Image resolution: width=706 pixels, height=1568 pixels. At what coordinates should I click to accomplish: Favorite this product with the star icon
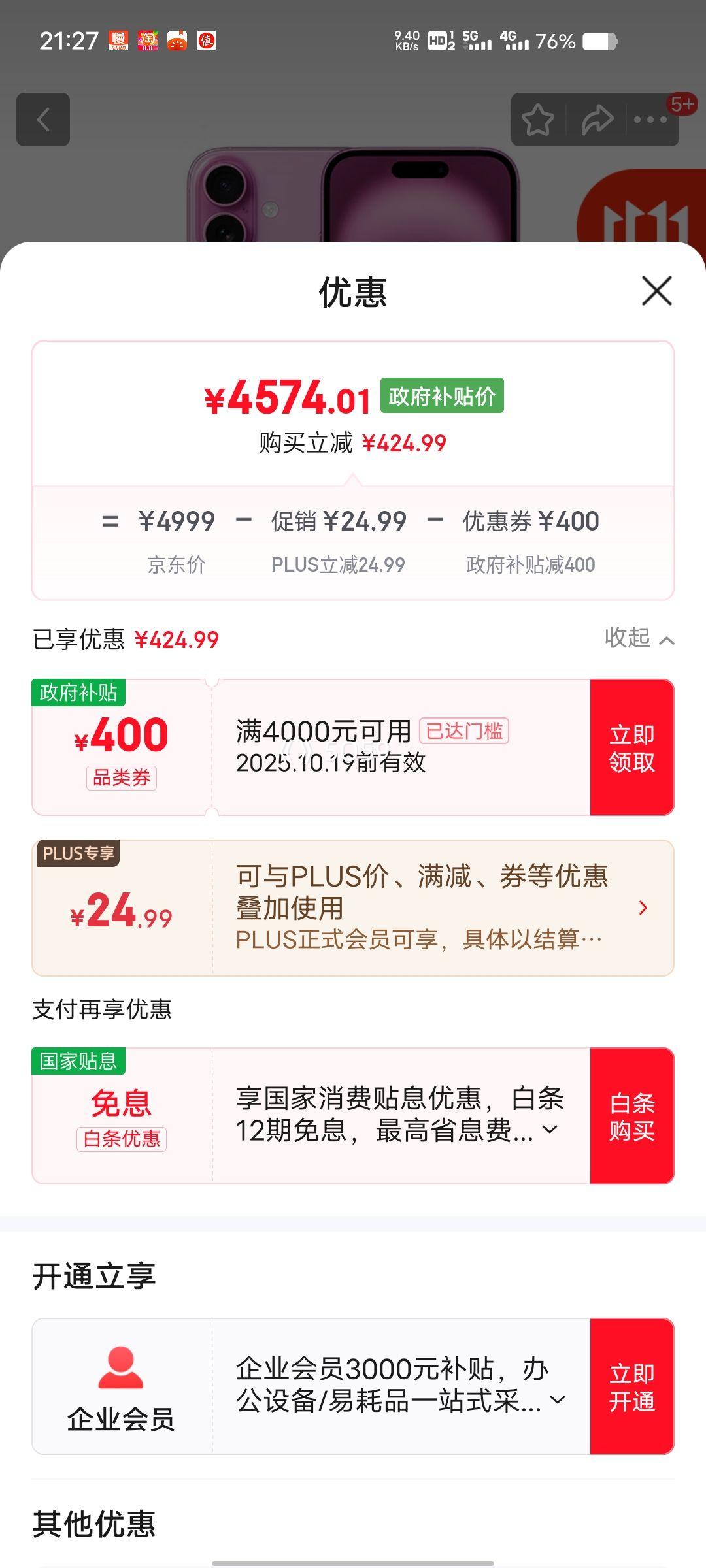[x=537, y=120]
